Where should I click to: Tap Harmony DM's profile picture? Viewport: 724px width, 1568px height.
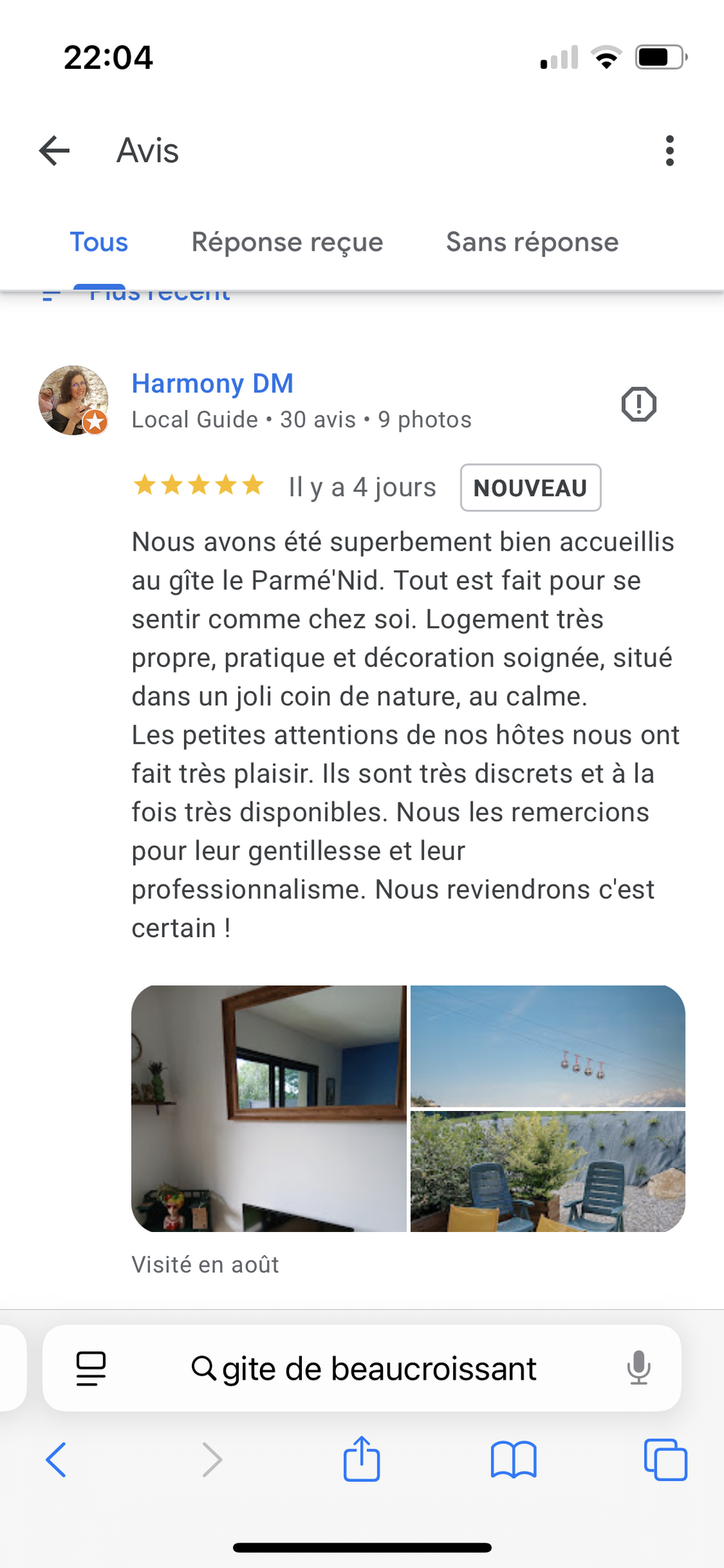click(73, 401)
